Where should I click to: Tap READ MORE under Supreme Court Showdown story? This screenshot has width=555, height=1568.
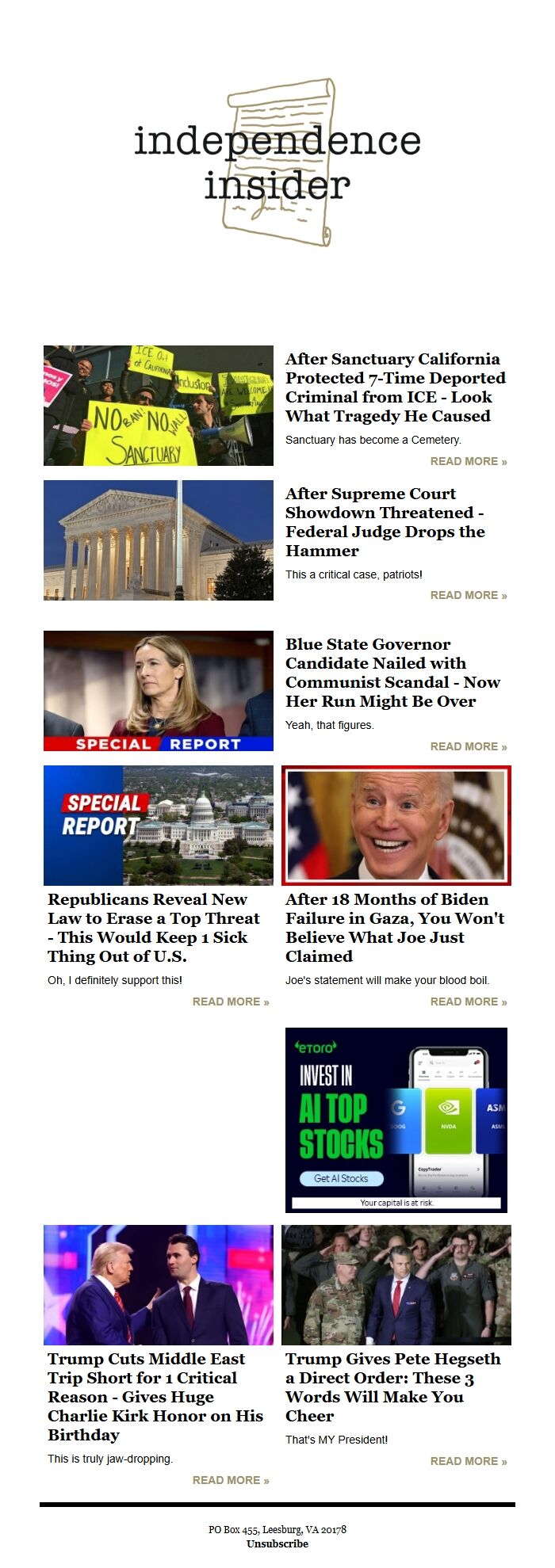tap(468, 595)
